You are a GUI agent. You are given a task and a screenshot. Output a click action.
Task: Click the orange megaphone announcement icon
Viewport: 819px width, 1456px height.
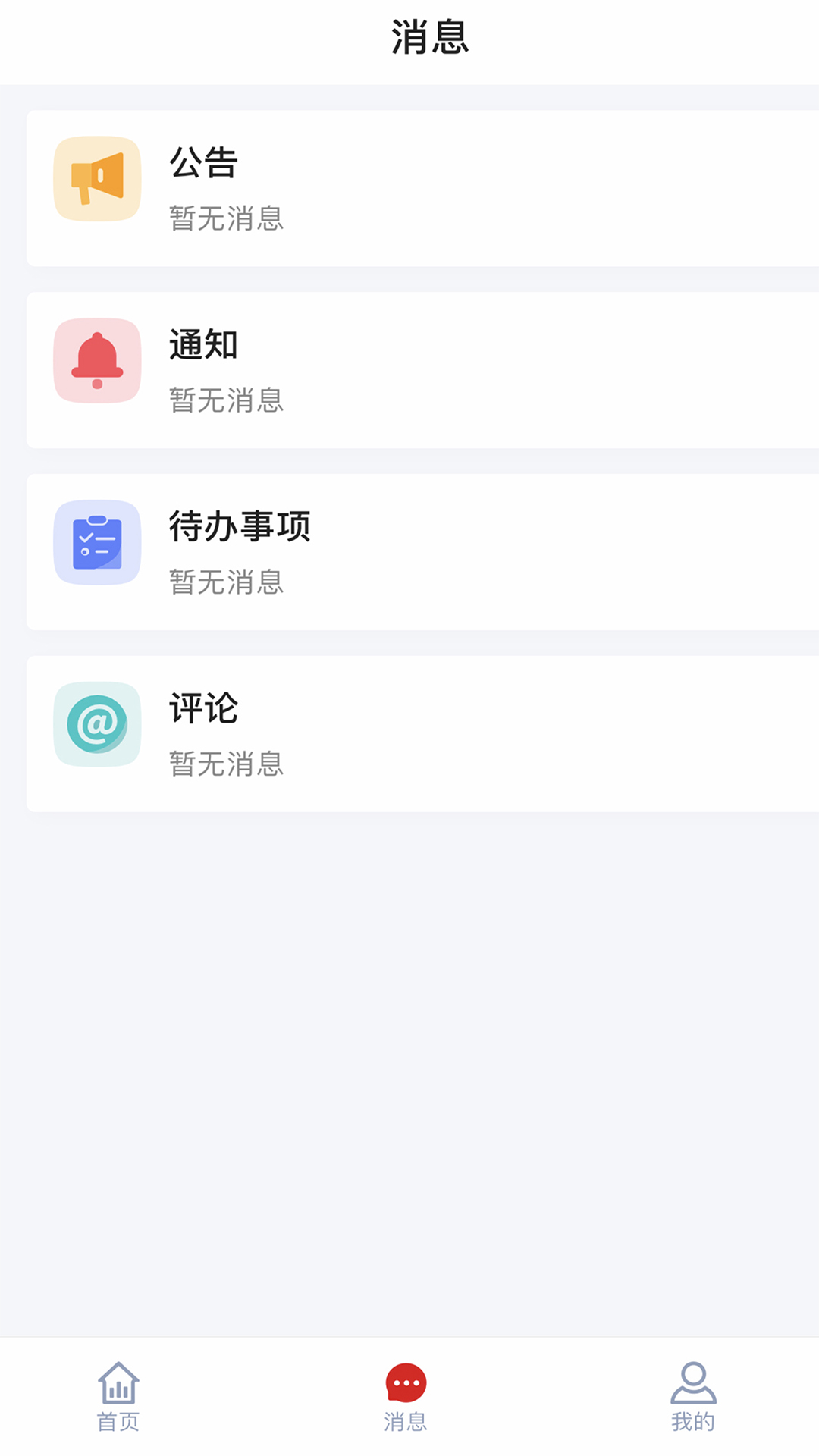click(x=97, y=178)
